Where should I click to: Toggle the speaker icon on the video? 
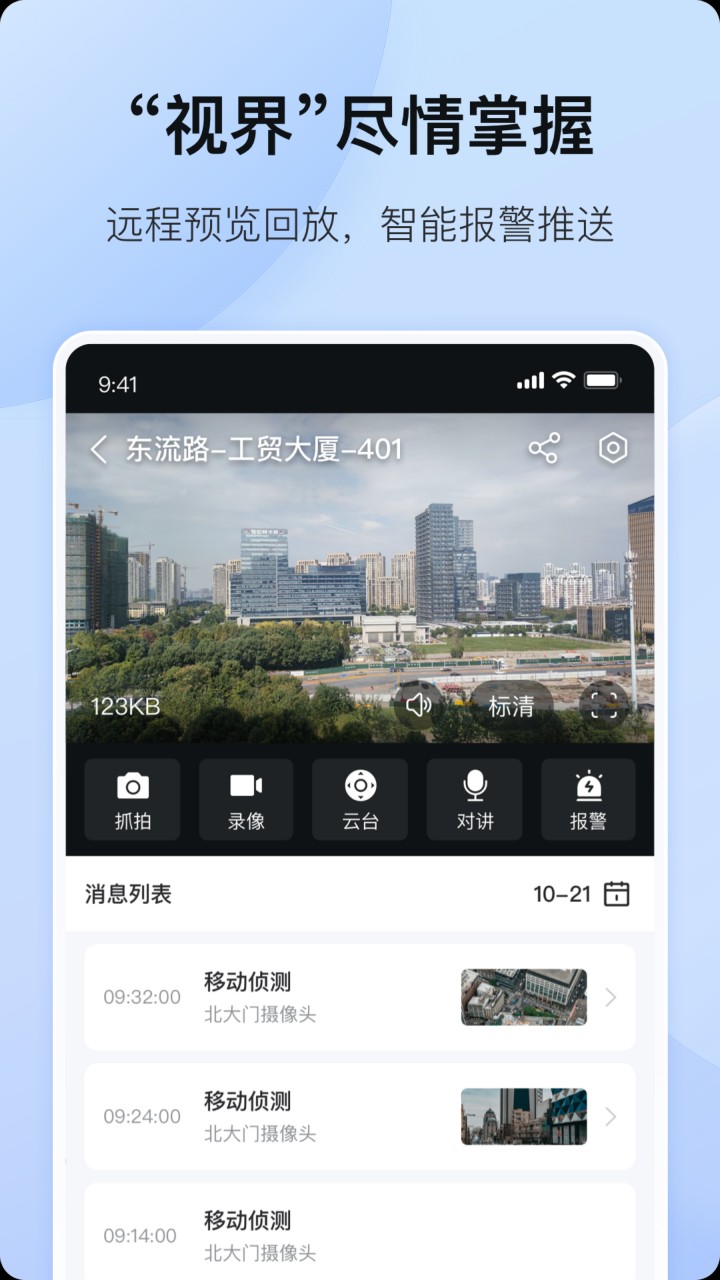click(419, 705)
